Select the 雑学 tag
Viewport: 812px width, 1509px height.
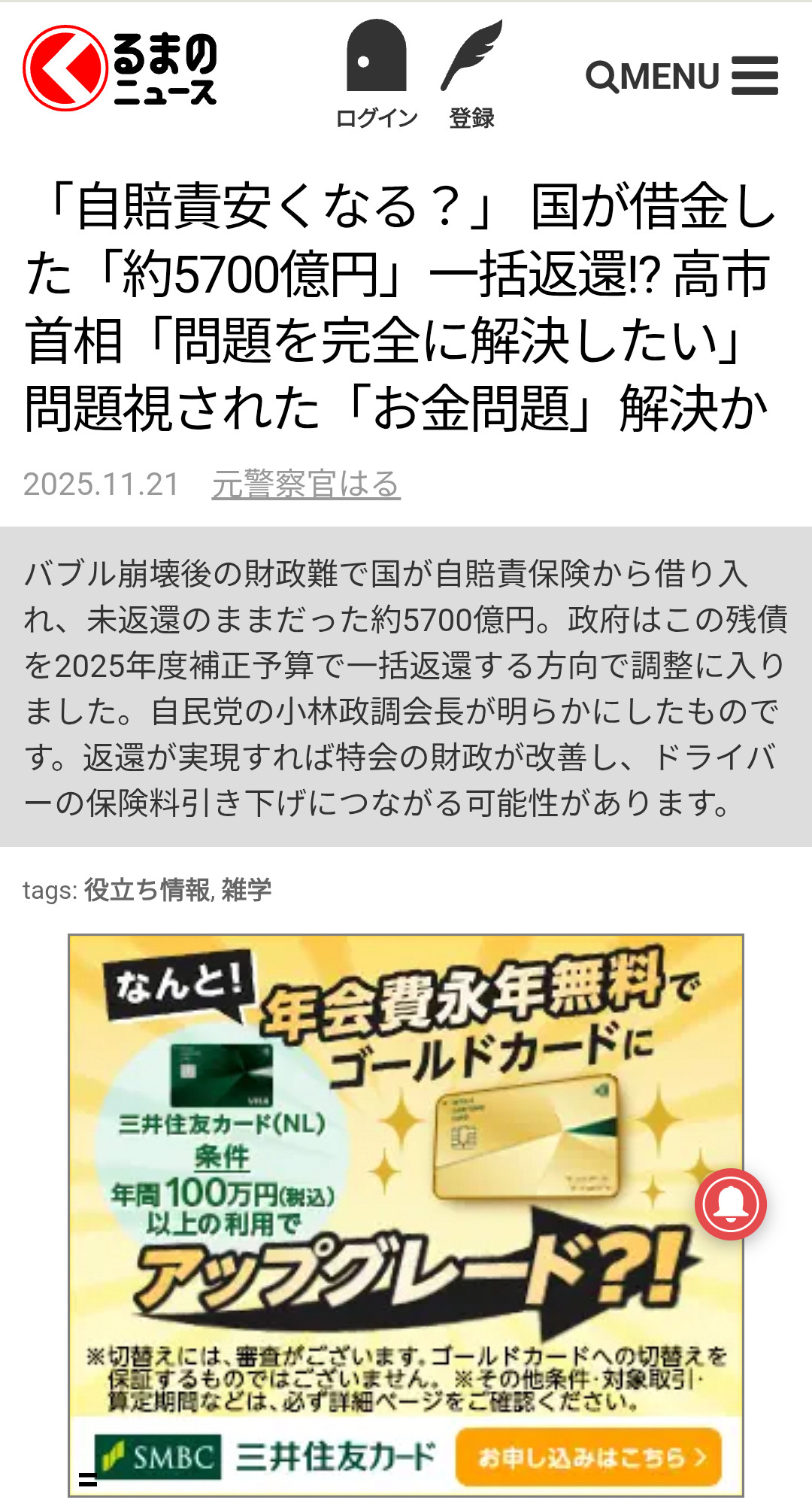(247, 890)
